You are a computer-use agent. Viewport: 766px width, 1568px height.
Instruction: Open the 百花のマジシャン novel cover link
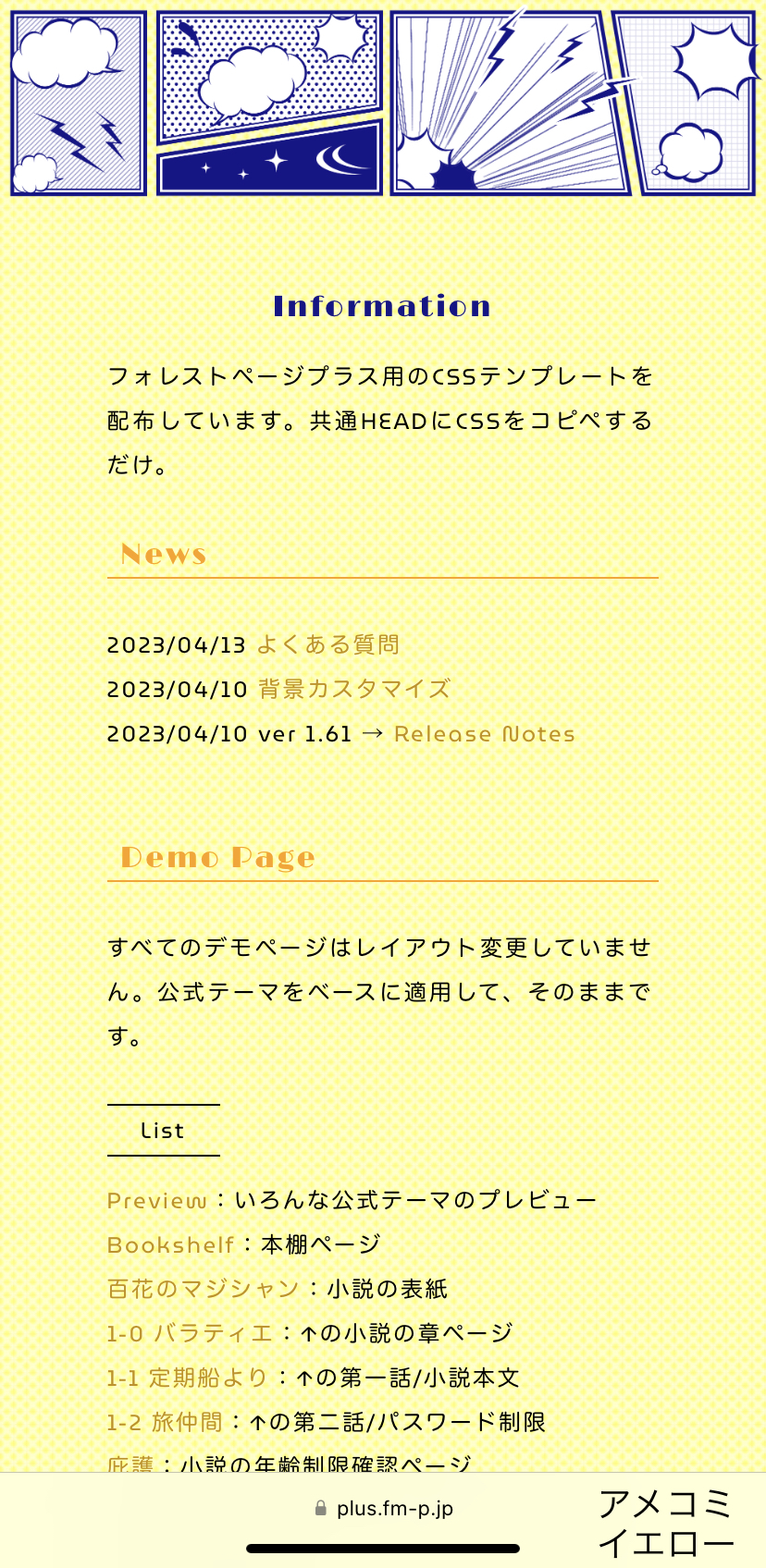(x=204, y=1289)
